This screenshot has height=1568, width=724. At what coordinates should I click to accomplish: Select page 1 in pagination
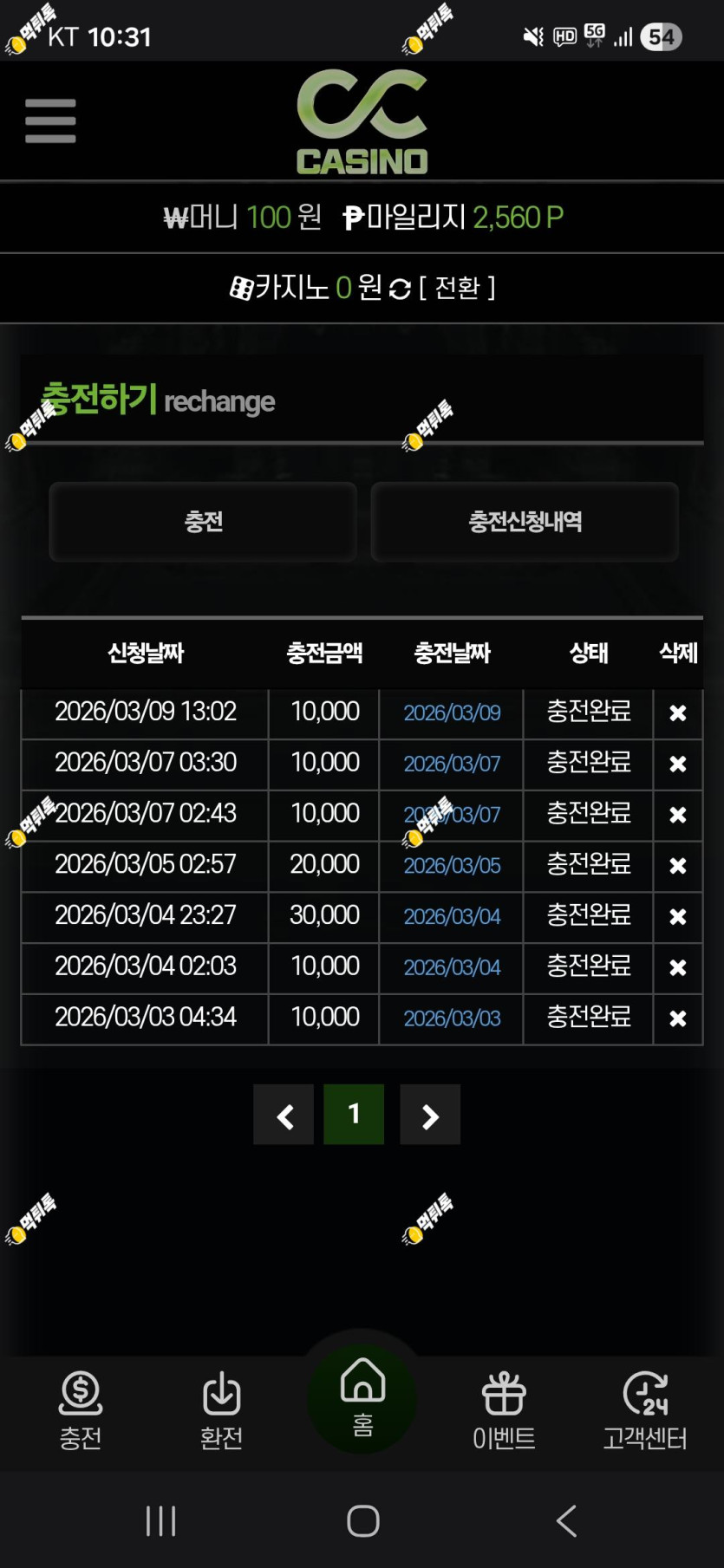click(354, 1115)
